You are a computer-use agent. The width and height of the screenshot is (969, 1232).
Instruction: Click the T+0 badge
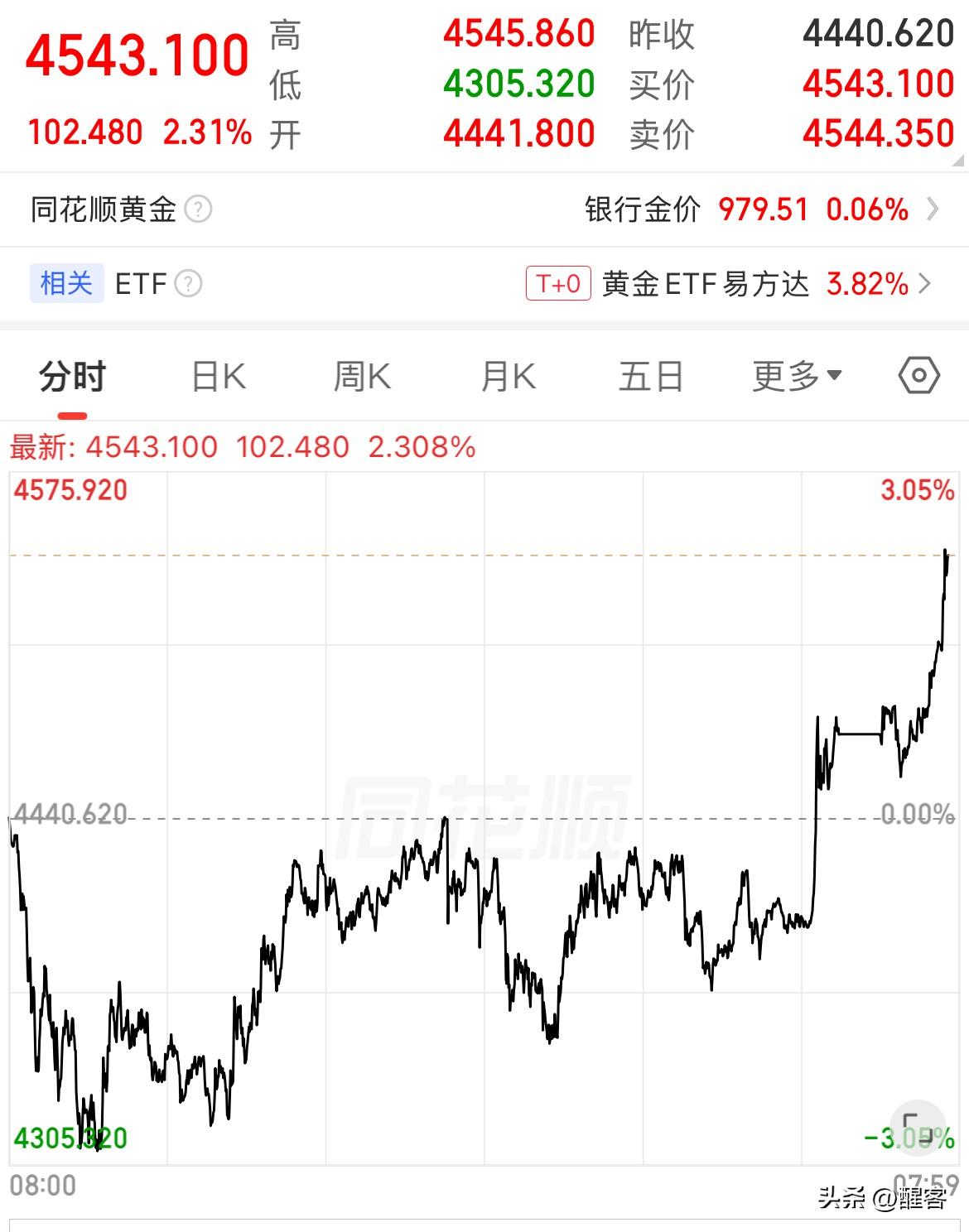(x=560, y=284)
